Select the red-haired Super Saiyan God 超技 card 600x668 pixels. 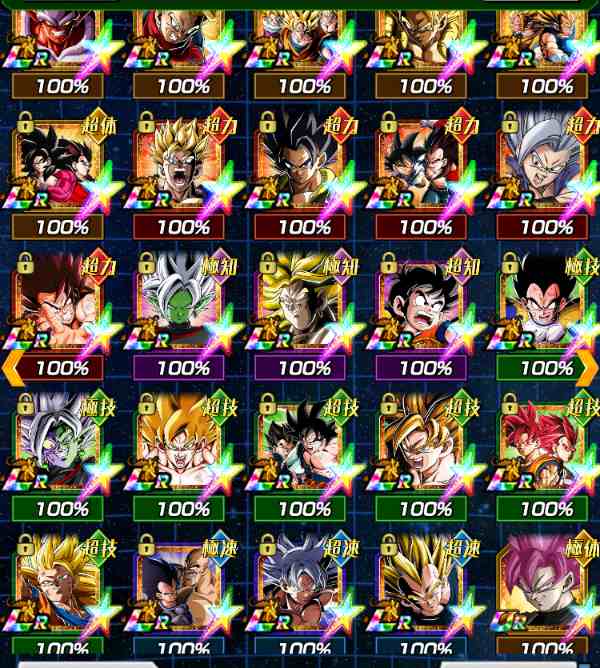point(546,440)
